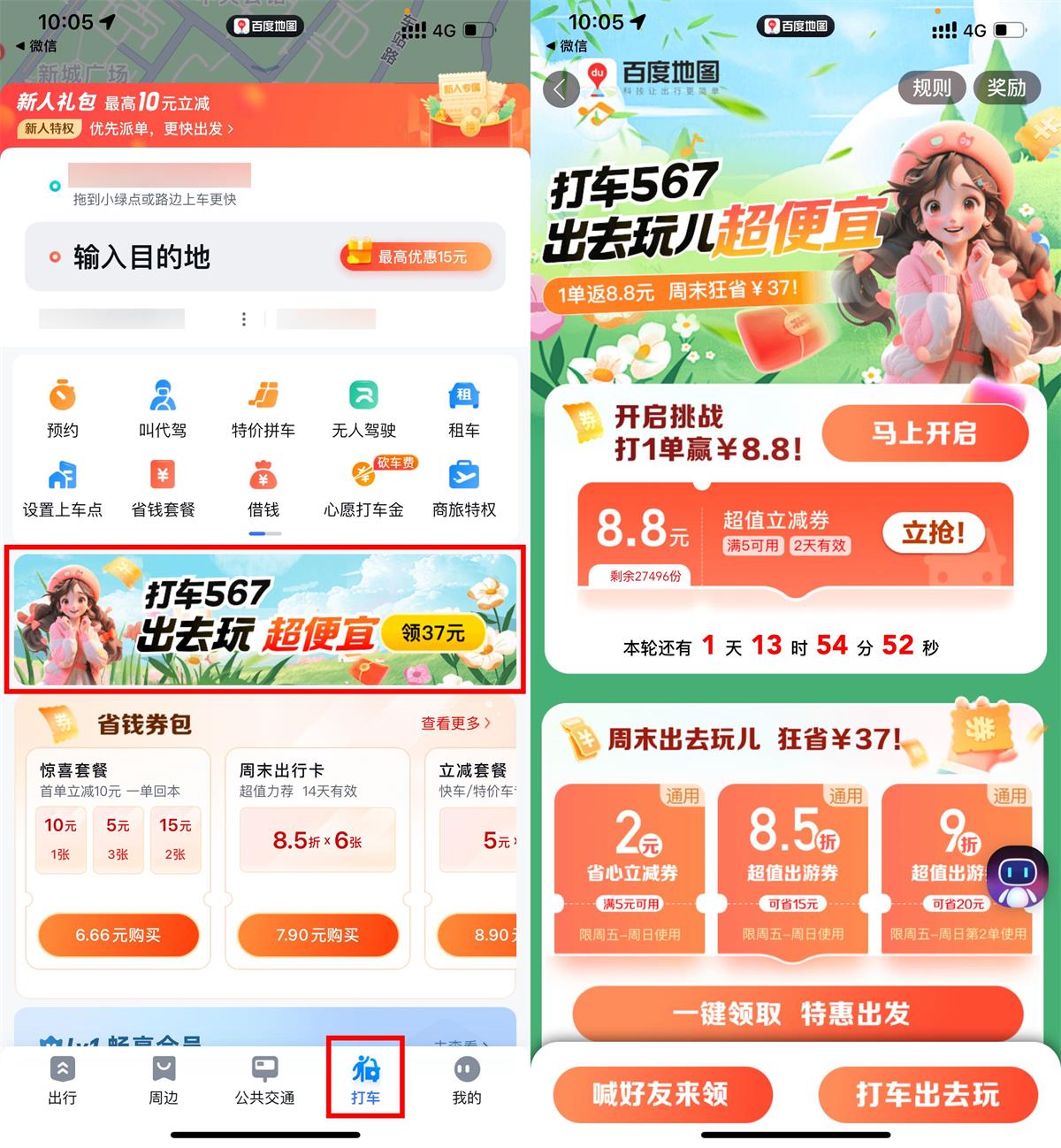Open the 输入目的地 destination field

coord(177,257)
